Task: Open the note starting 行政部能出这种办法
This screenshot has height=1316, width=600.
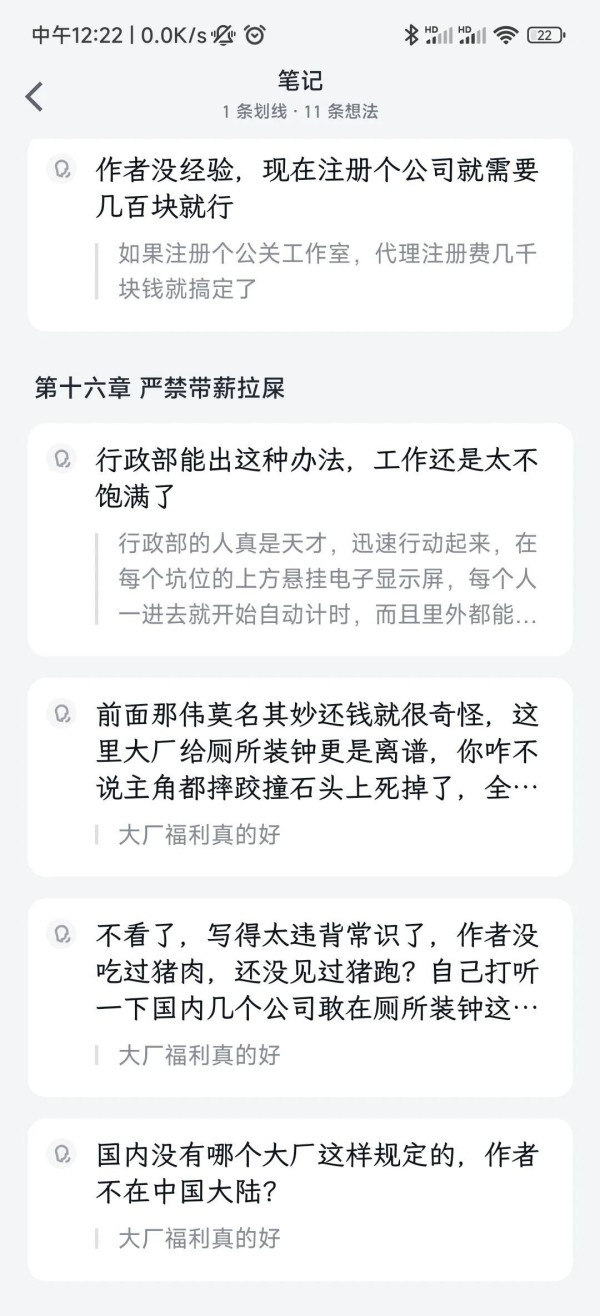Action: click(x=300, y=539)
